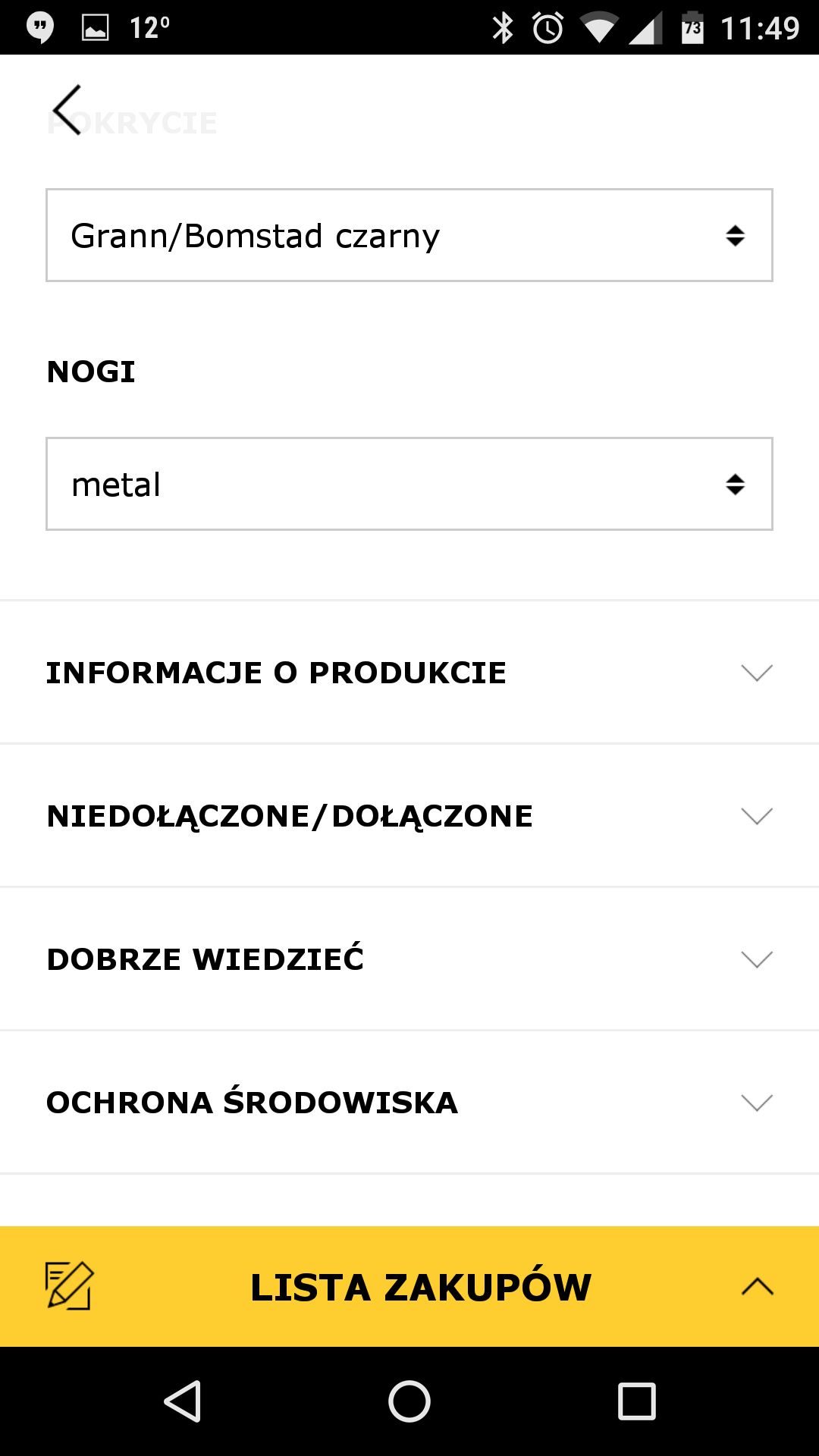
Task: Expand Niedołączone/Dołączone section
Action: tap(409, 816)
